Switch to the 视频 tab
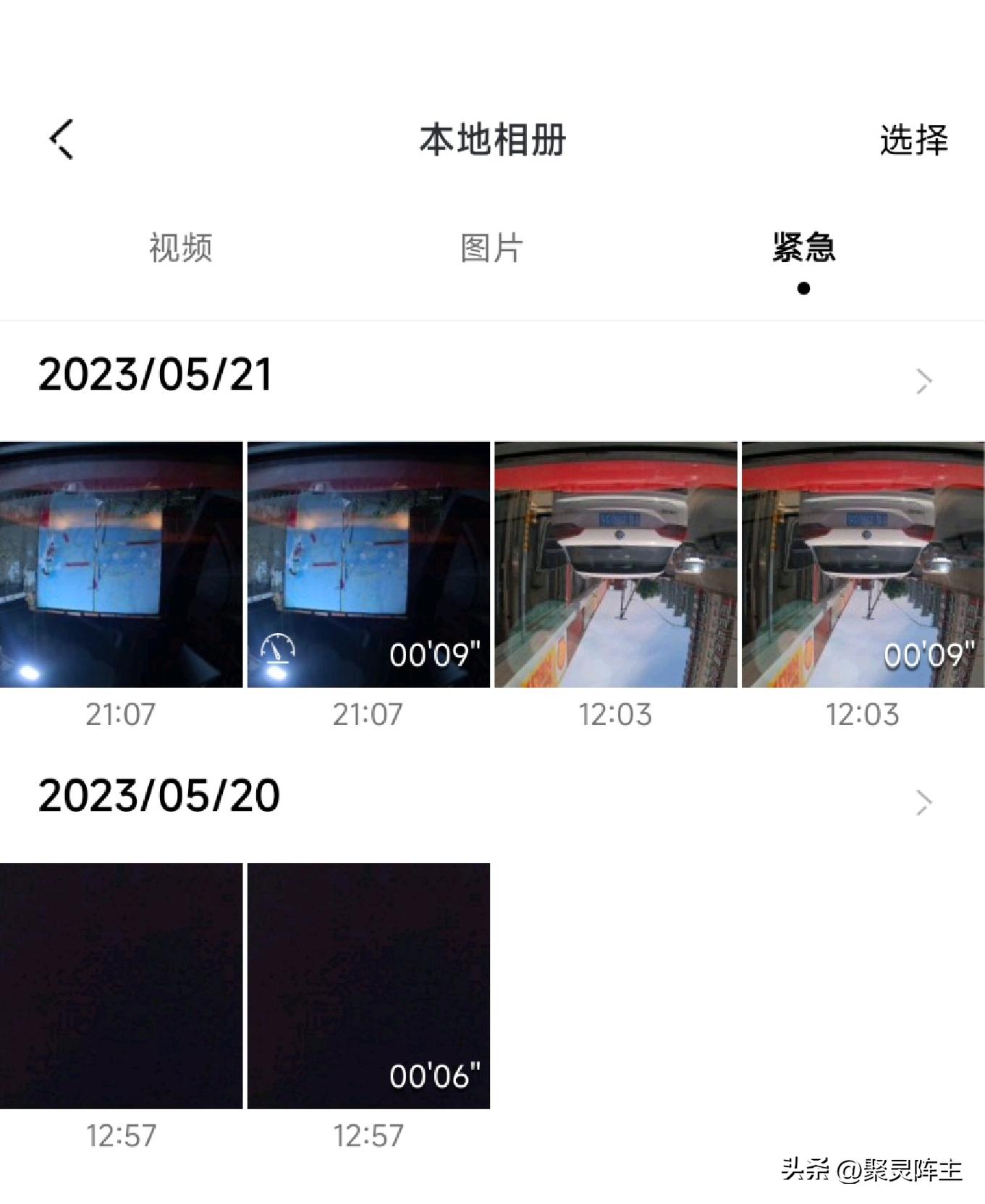Viewport: 985px width, 1204px height. click(182, 247)
